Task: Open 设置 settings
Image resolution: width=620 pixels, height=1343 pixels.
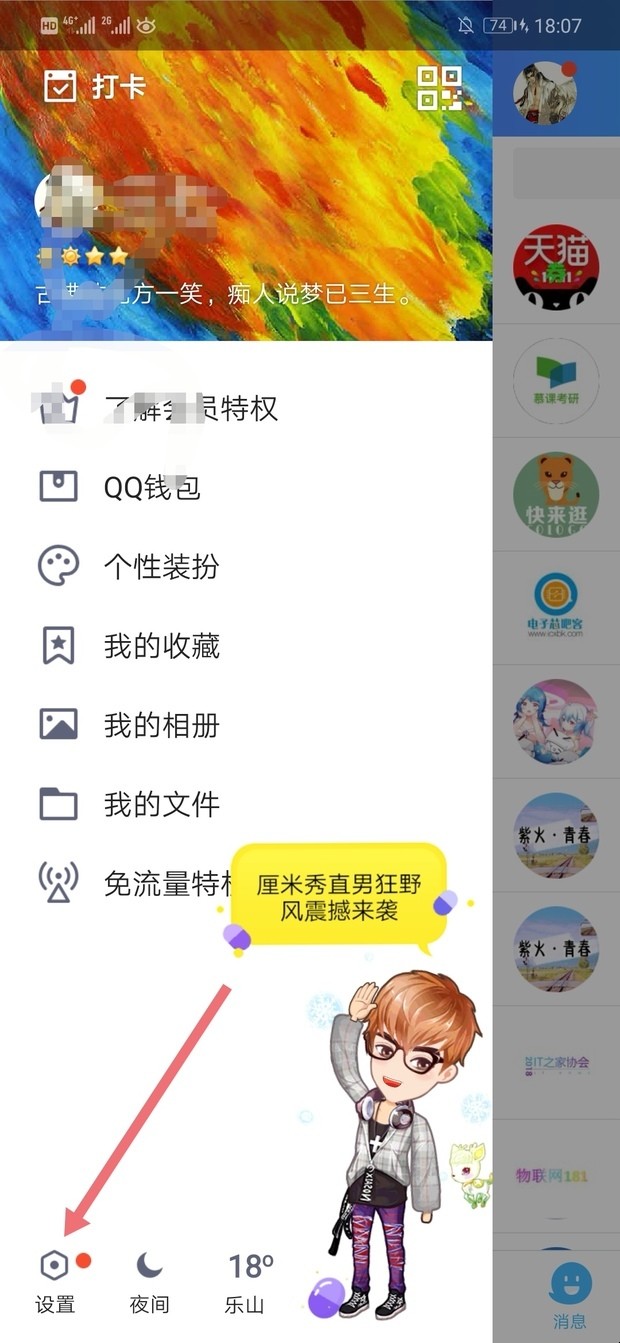Action: click(x=55, y=1280)
